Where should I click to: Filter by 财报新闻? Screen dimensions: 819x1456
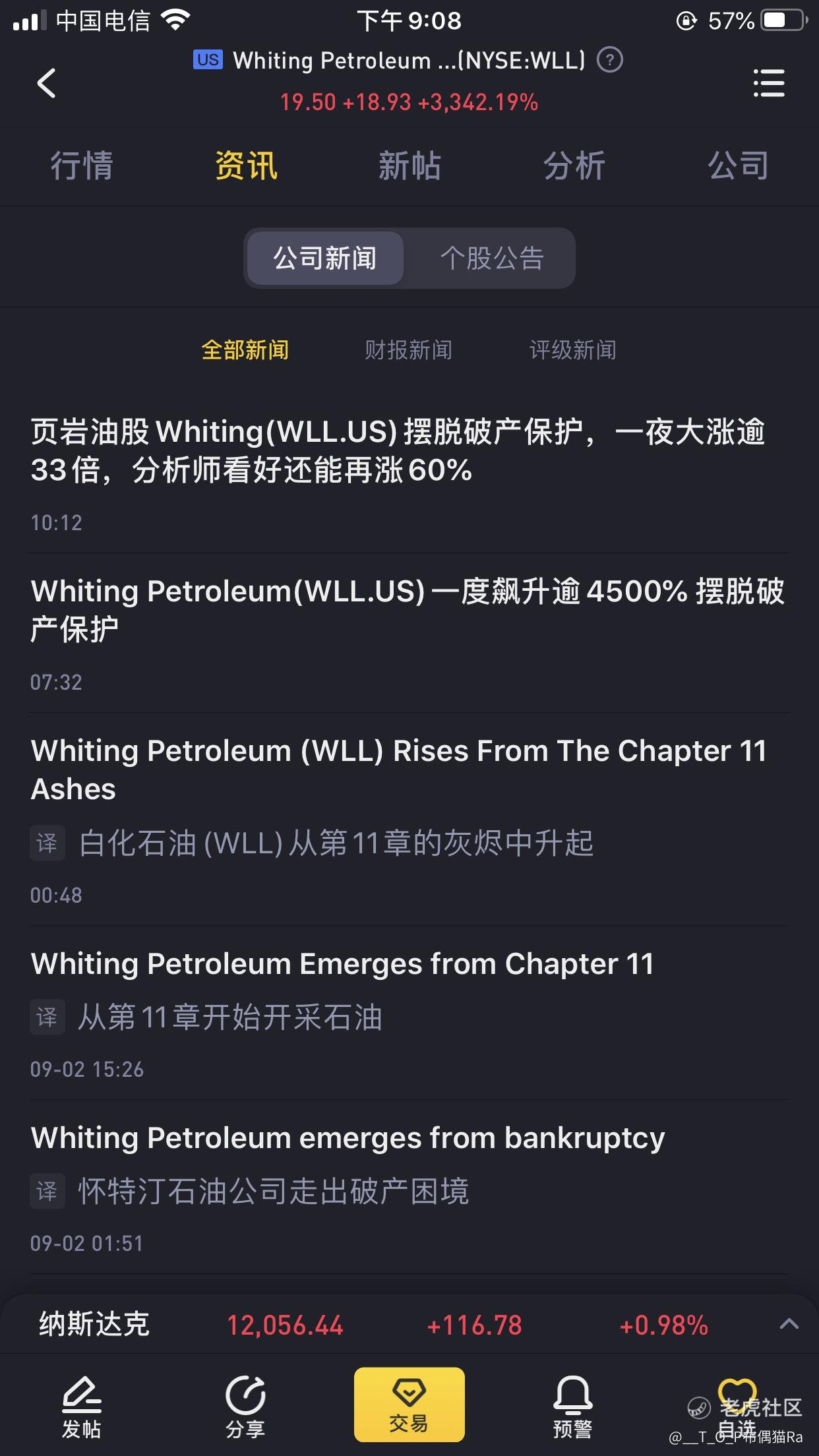click(409, 349)
